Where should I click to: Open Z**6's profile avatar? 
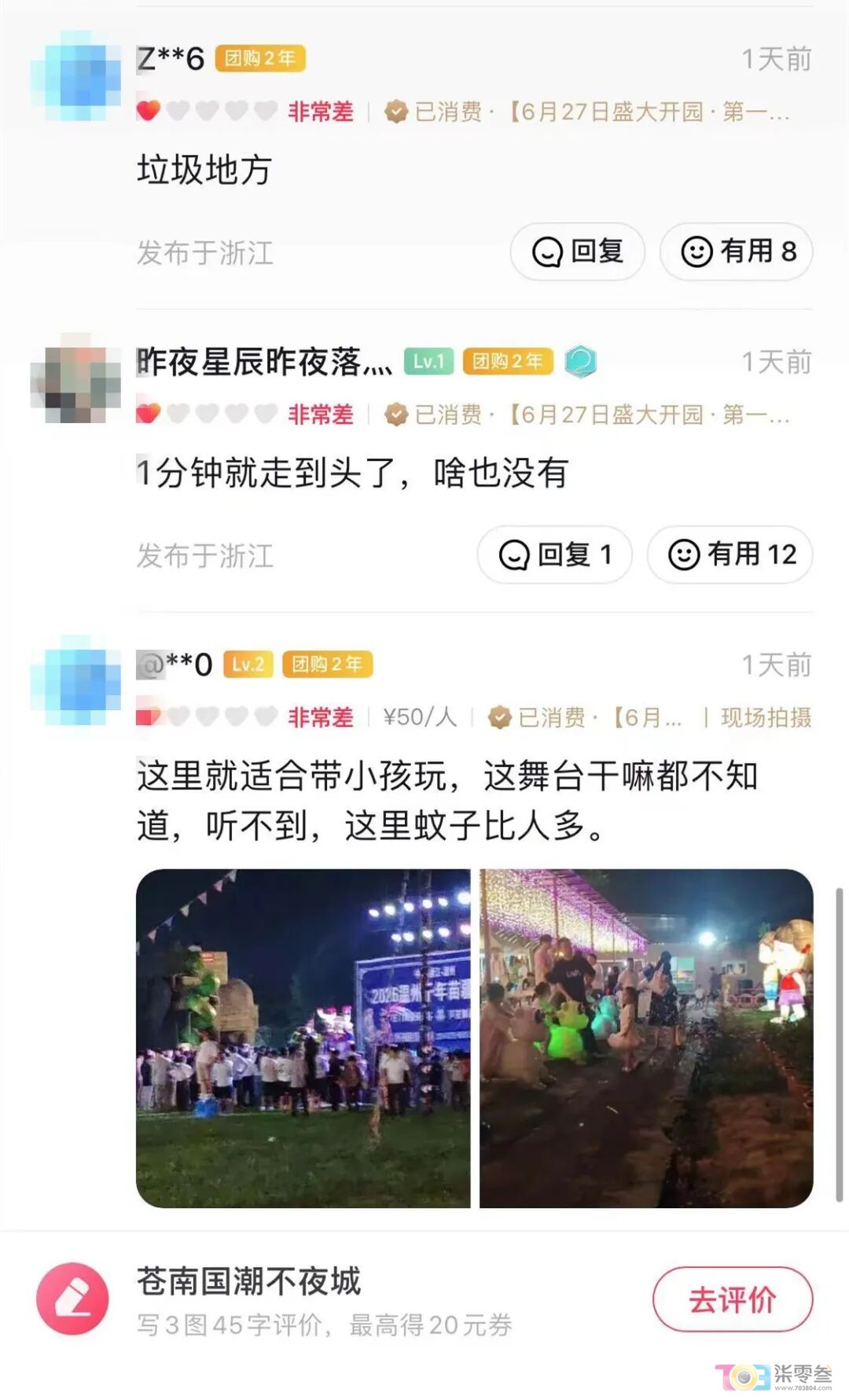(75, 76)
